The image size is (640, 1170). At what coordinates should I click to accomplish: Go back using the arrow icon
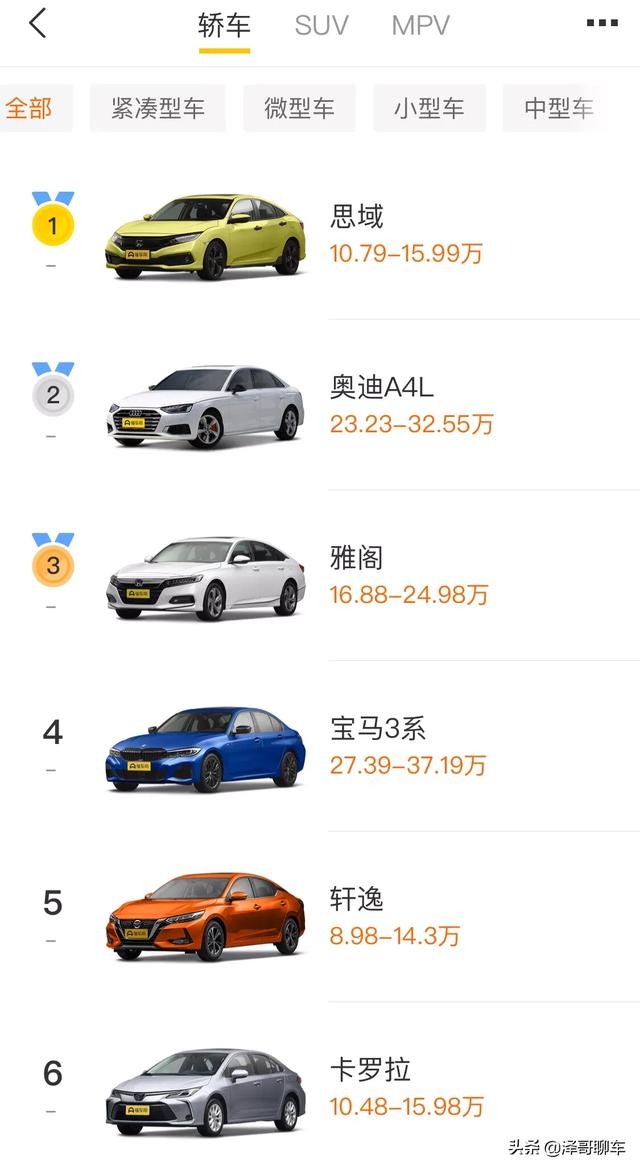pos(37,24)
